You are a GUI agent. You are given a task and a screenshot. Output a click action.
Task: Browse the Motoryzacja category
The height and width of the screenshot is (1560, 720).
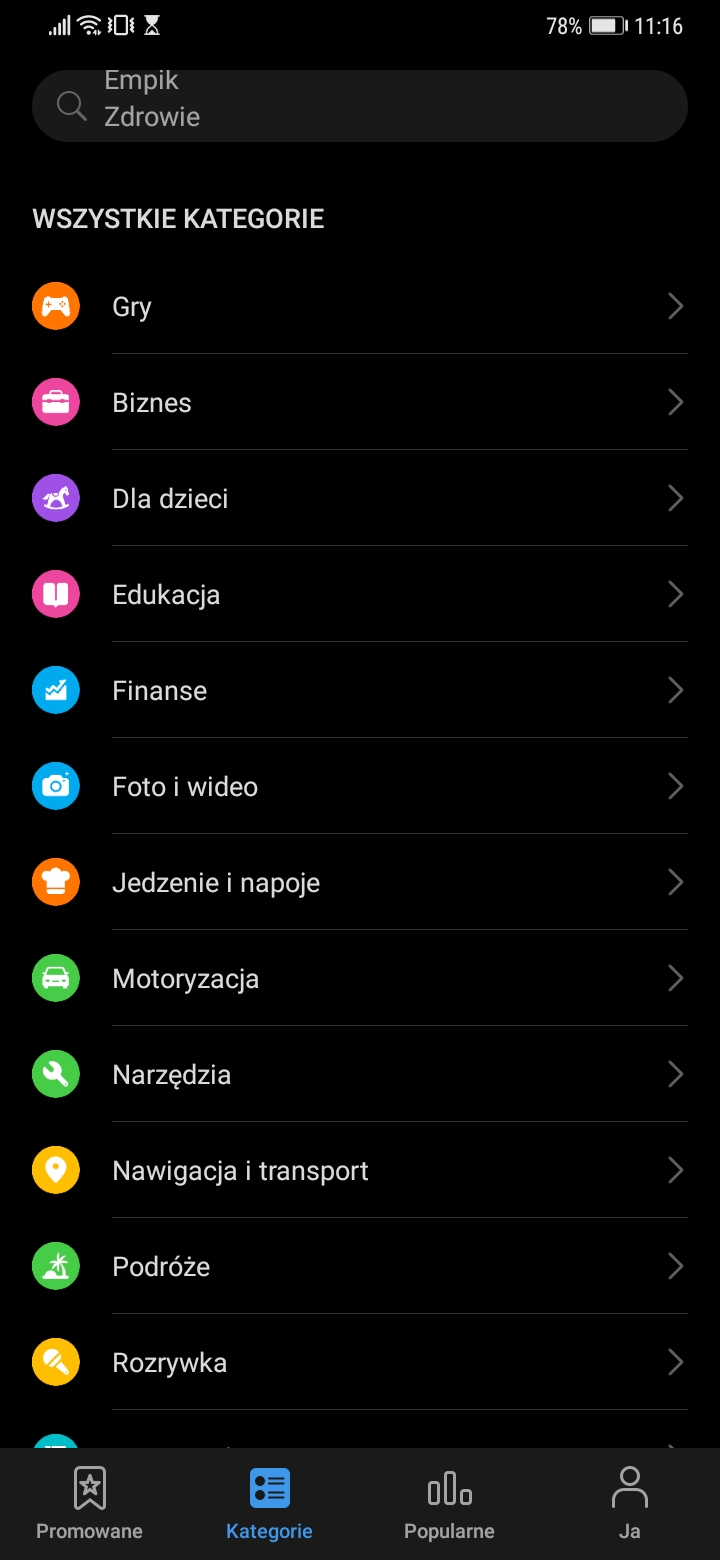(x=360, y=978)
